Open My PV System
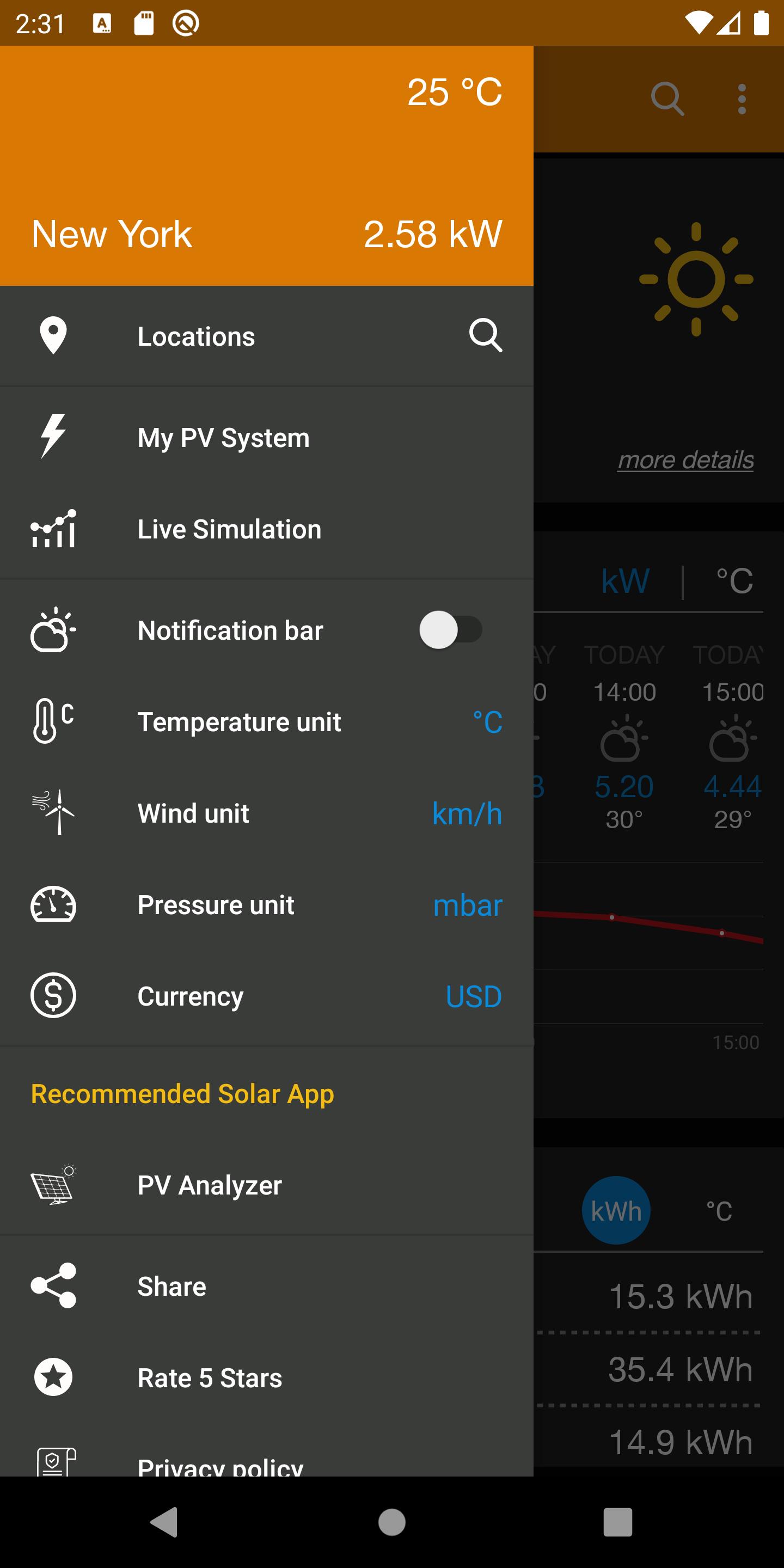The image size is (784, 1568). pos(223,438)
